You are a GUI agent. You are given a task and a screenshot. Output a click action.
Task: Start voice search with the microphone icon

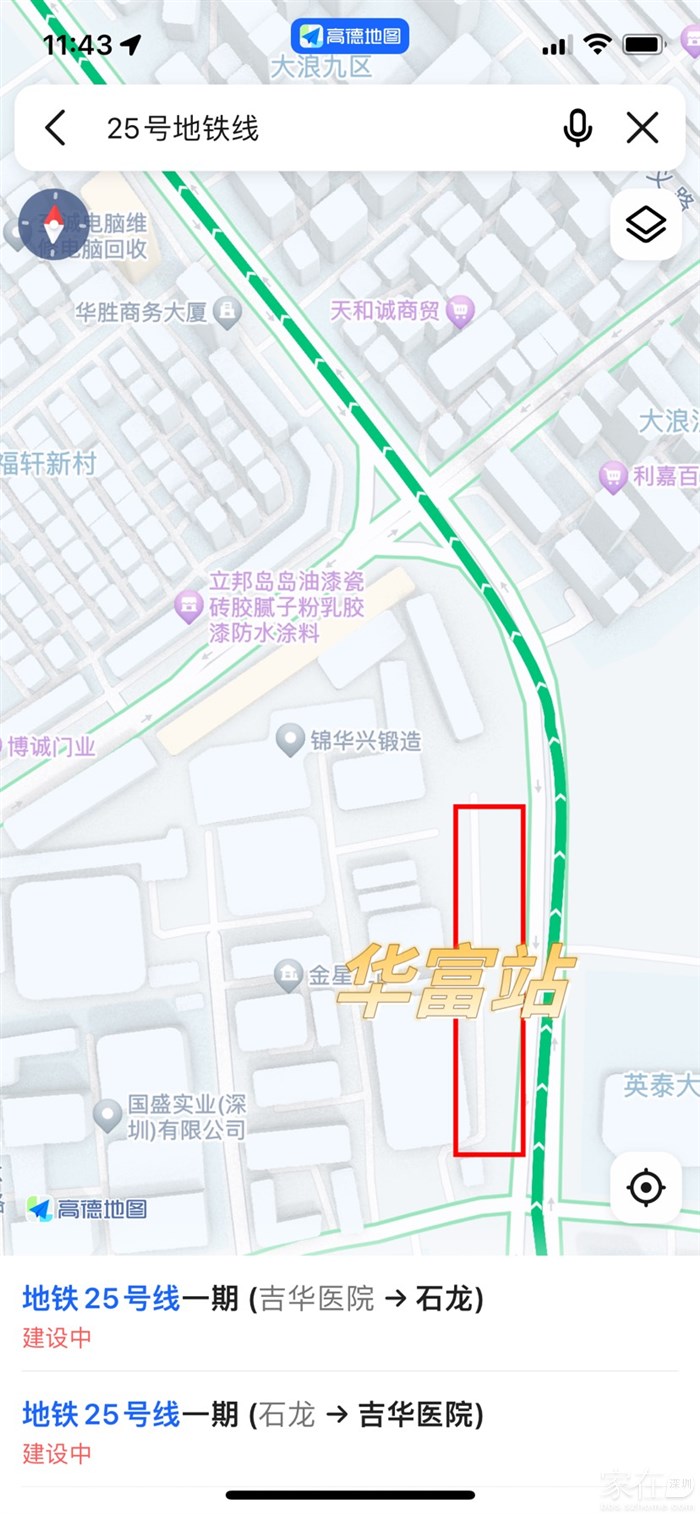577,128
